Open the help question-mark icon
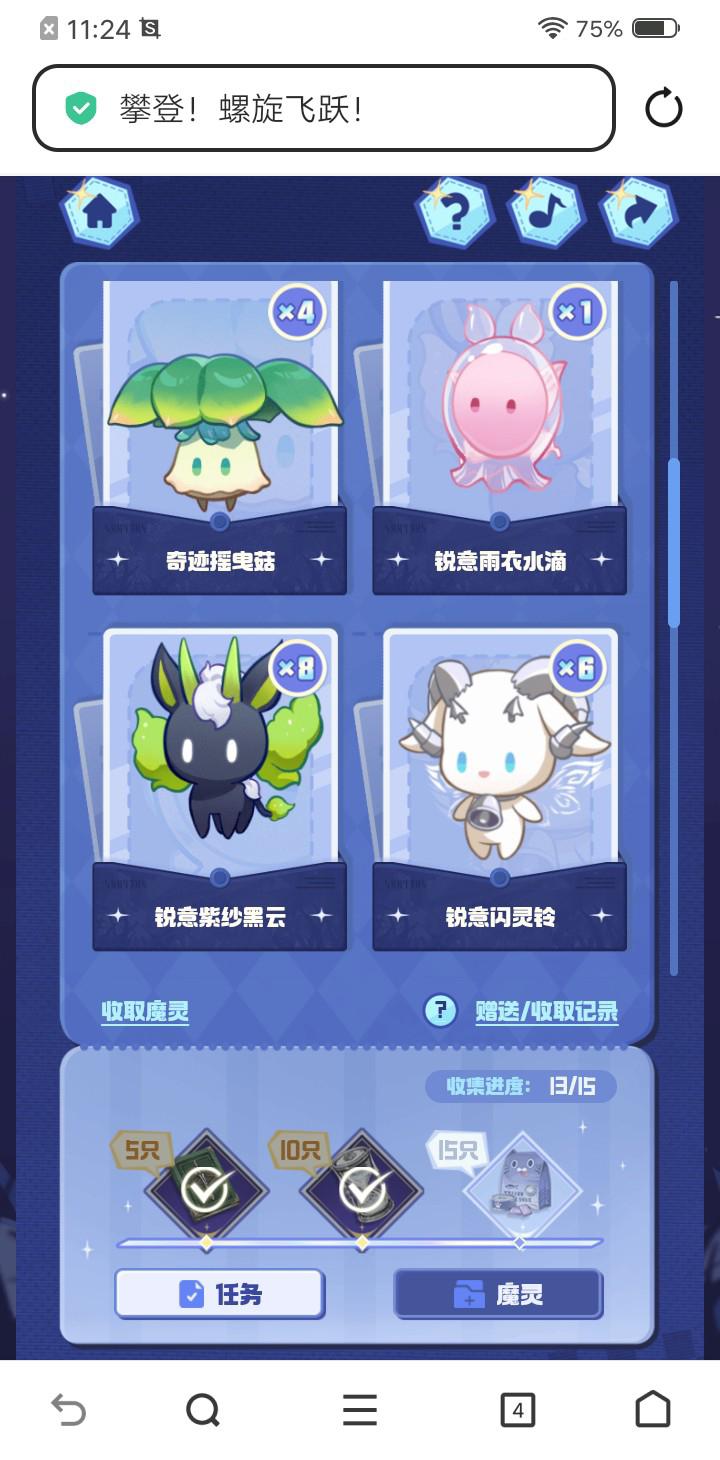Viewport: 720px width, 1460px height. pyautogui.click(x=454, y=211)
